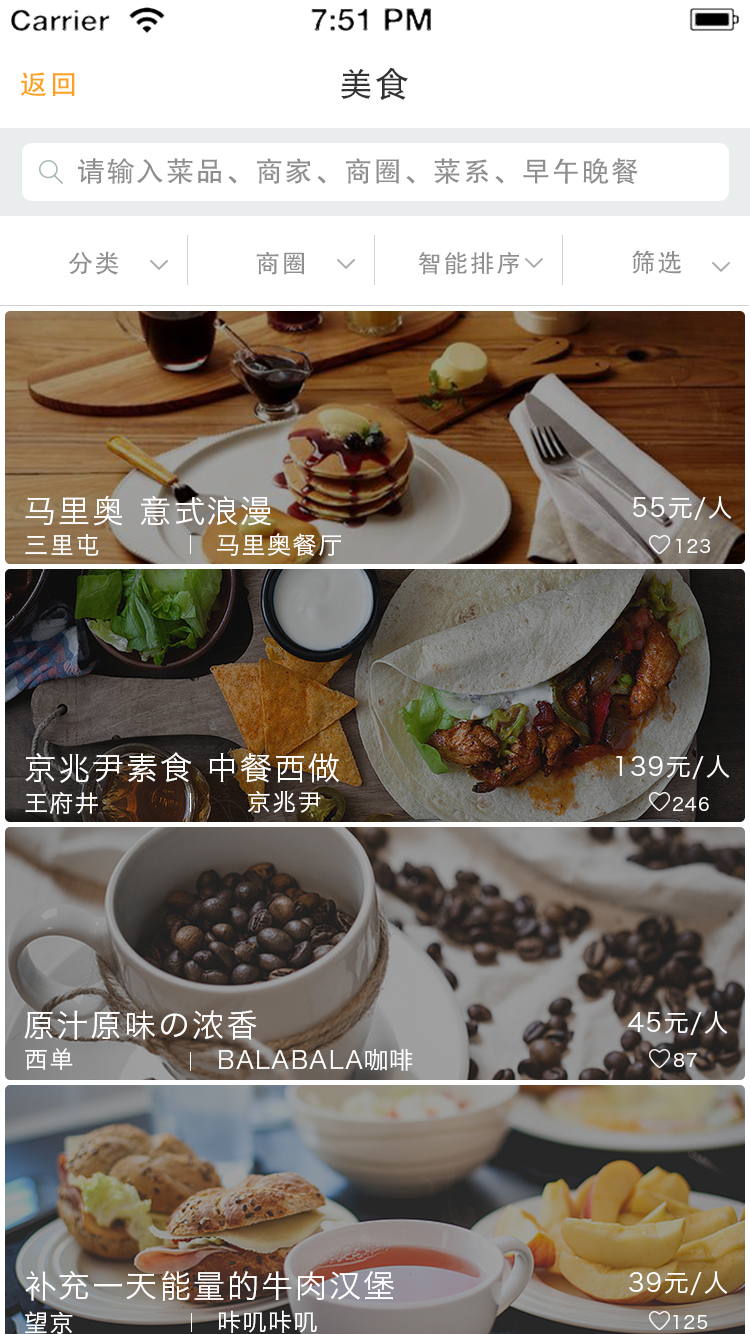Expand the 商圈 business district filter
750x1334 pixels.
[300, 261]
